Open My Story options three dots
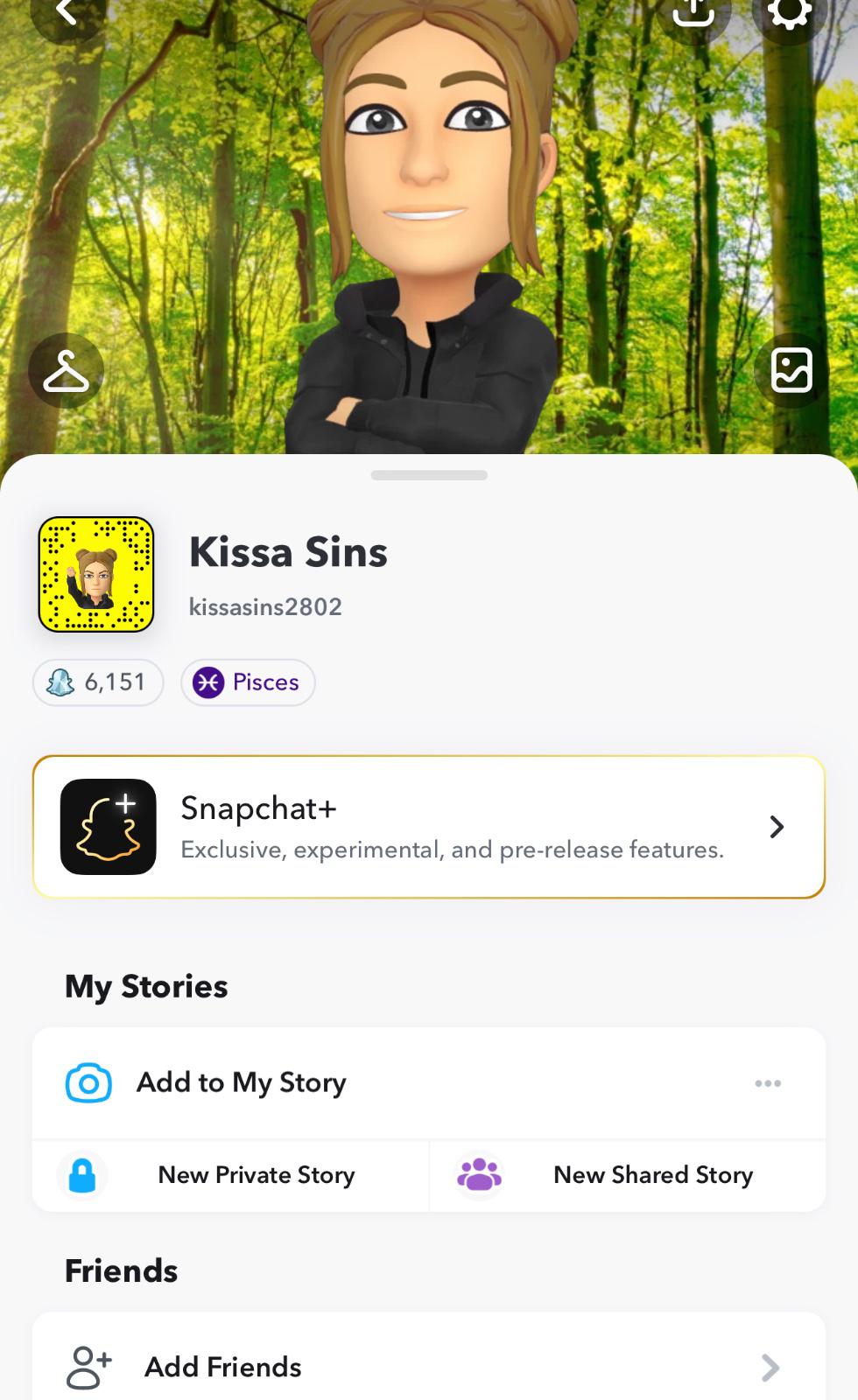 coord(768,1083)
